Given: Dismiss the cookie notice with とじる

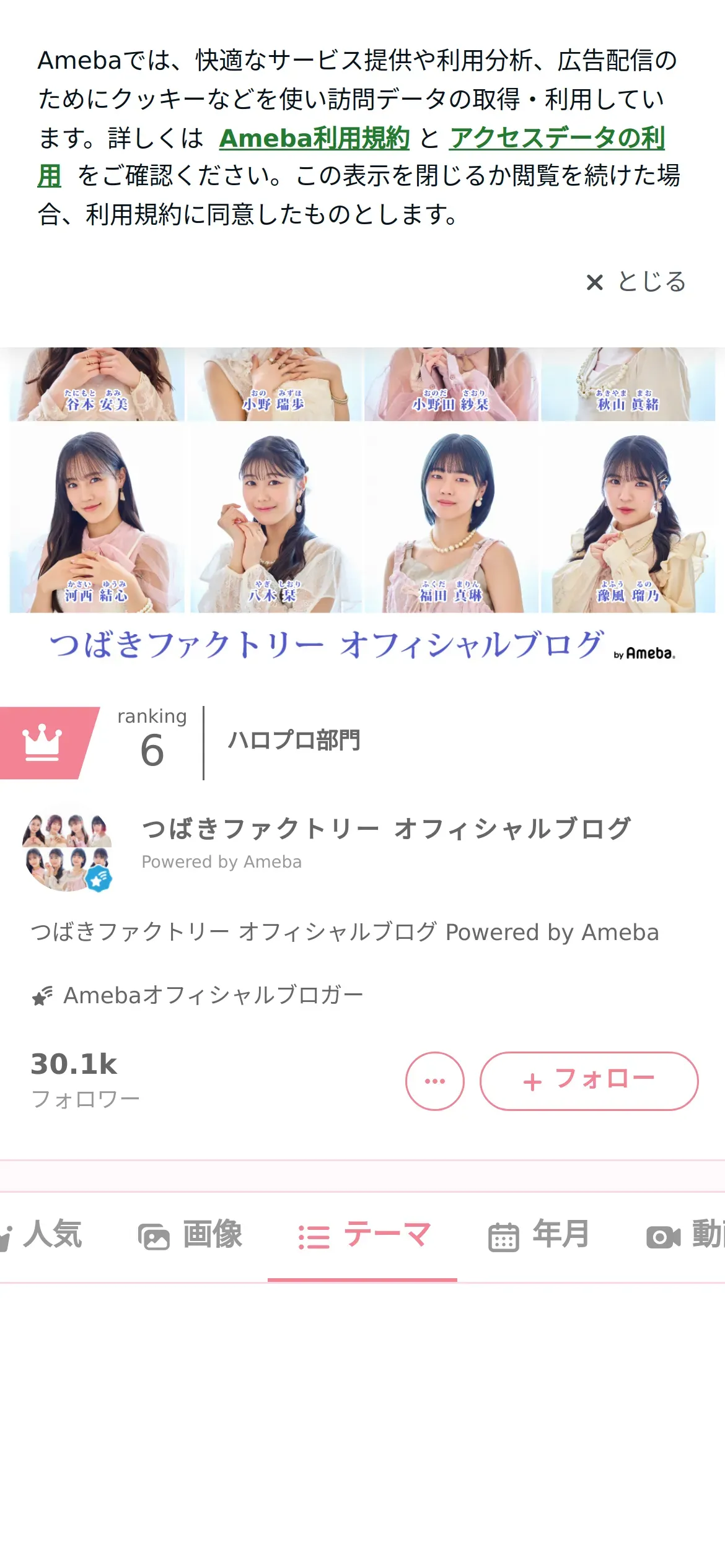Looking at the screenshot, I should click(636, 282).
